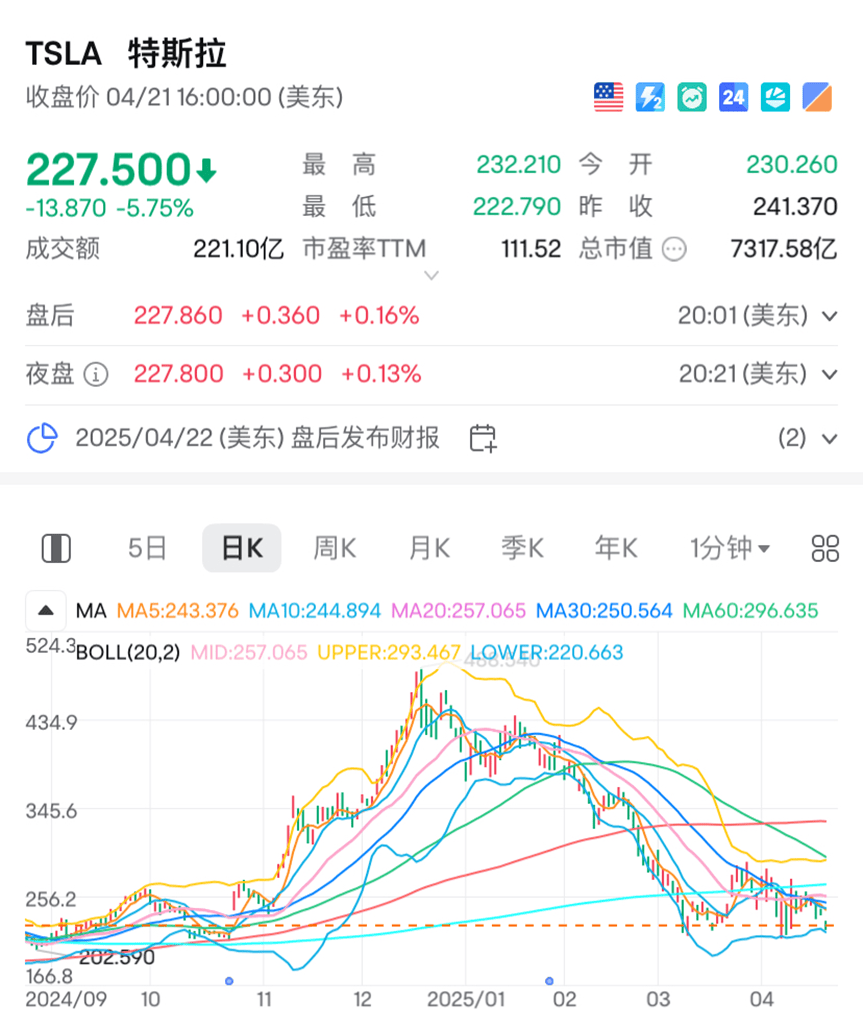Click the calendar reminder icon beside 盘后发布财报

482,438
